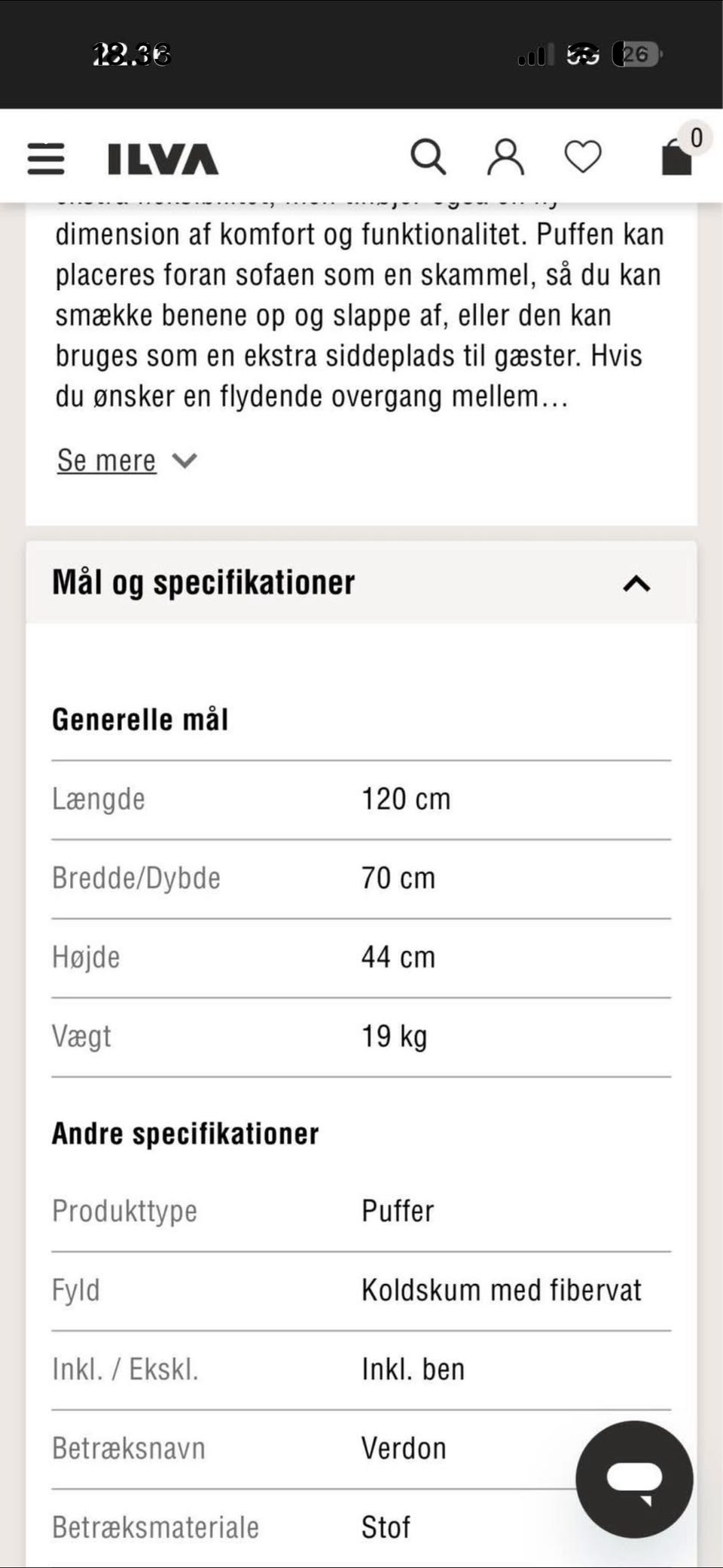Tap the Verdon cover name value

tap(403, 1447)
